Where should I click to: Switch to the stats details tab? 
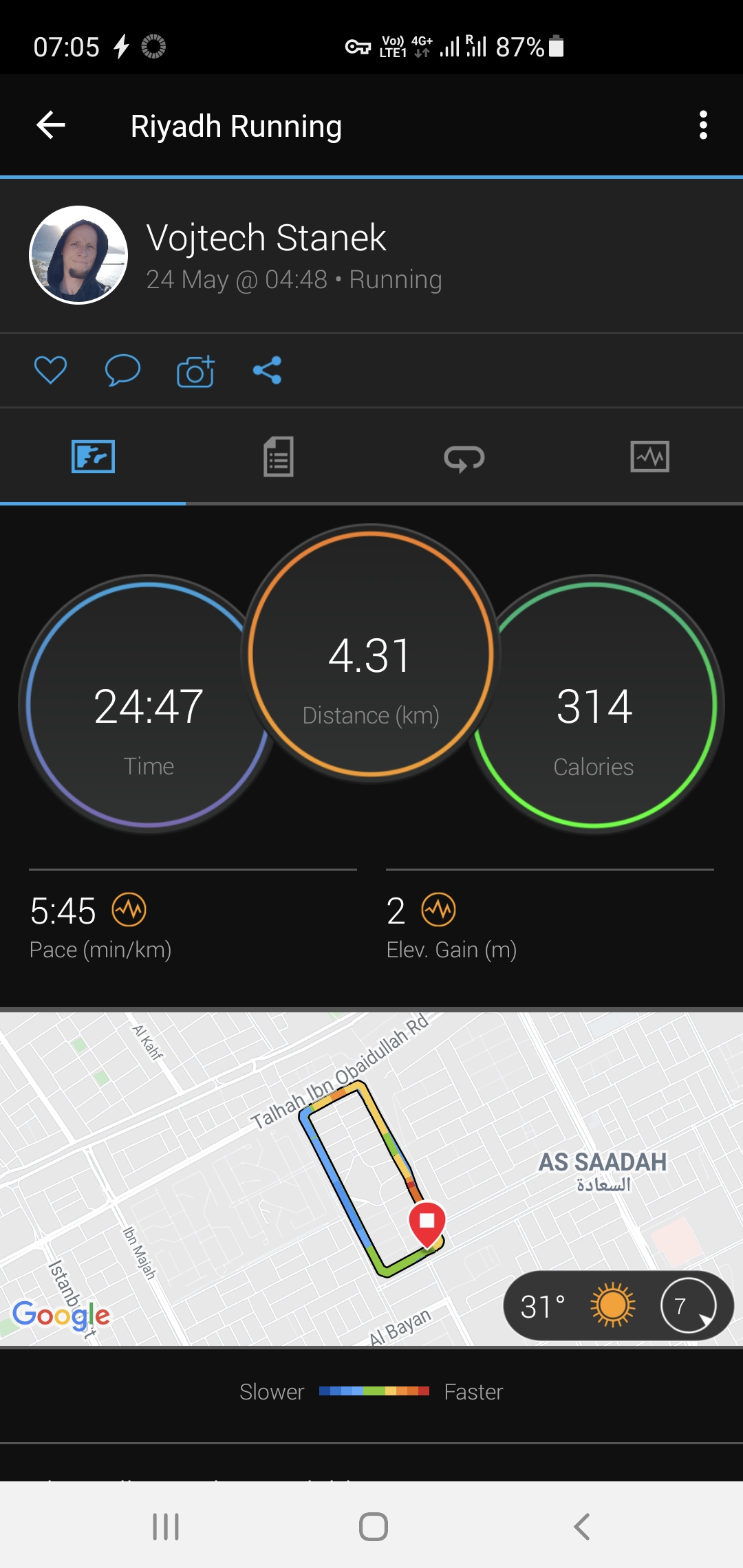279,457
